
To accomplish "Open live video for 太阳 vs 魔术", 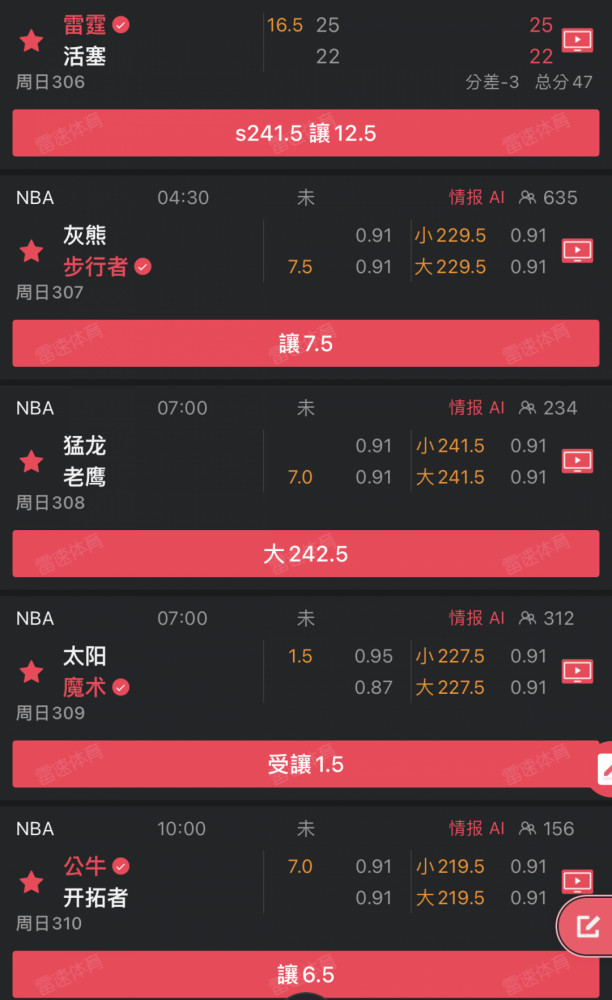I will (577, 671).
